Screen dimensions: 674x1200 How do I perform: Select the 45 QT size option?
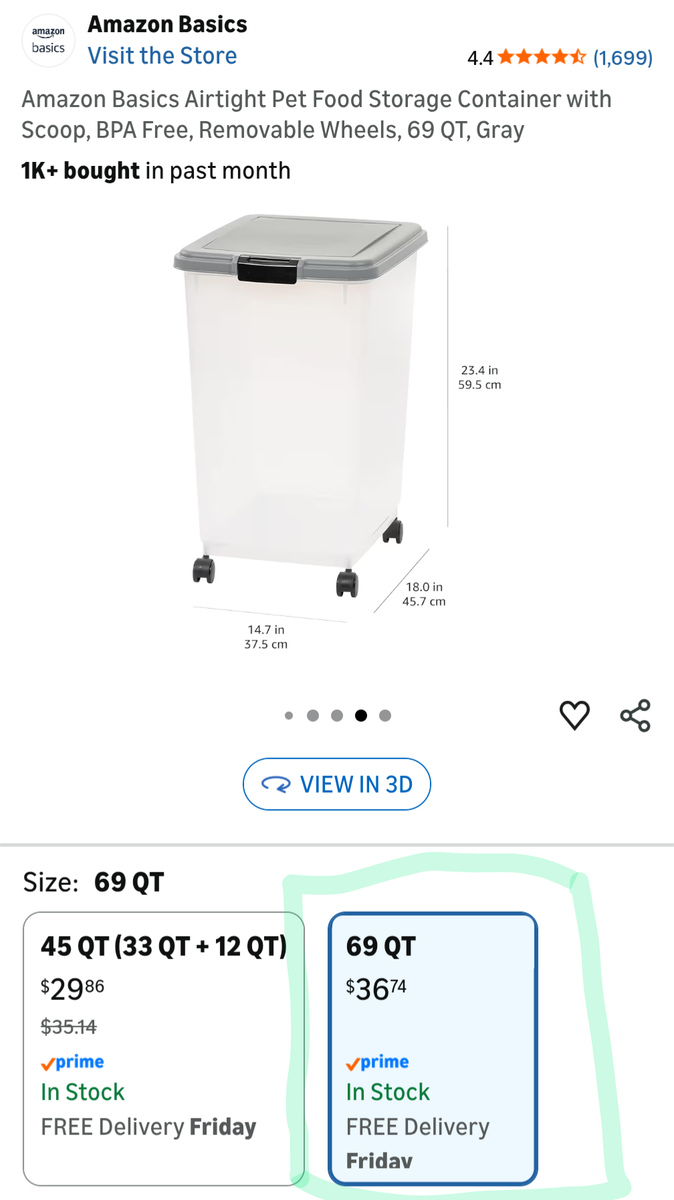[163, 1046]
